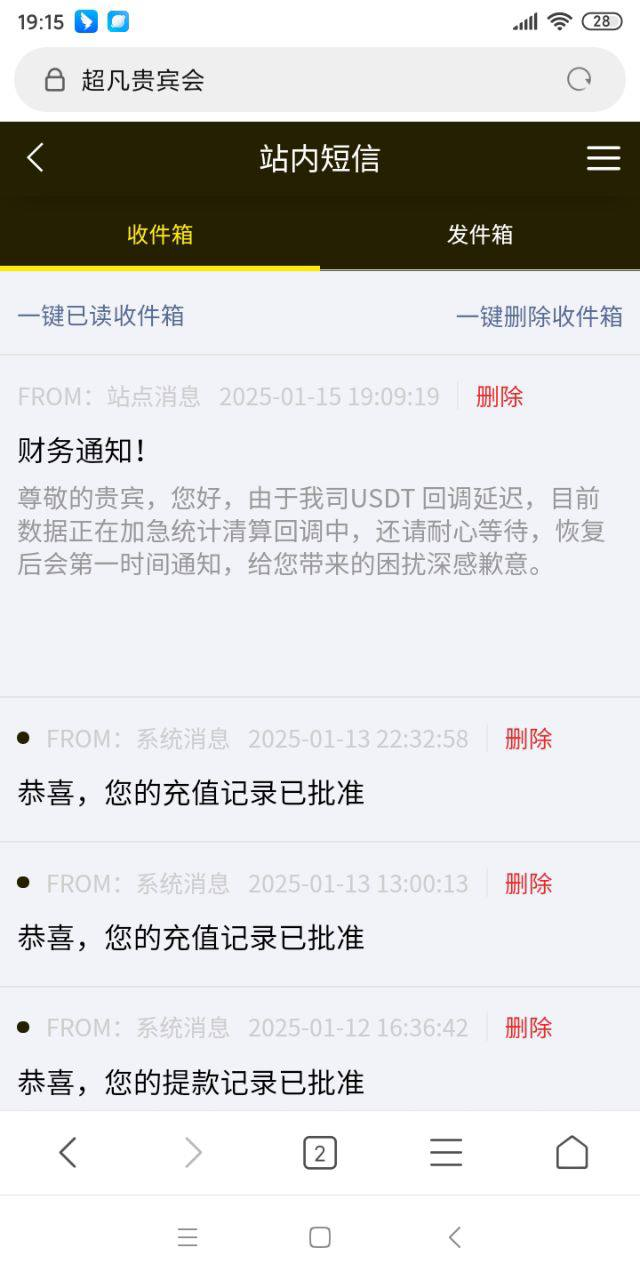Delete the message from 2025-01-13 22:32:58

(528, 739)
